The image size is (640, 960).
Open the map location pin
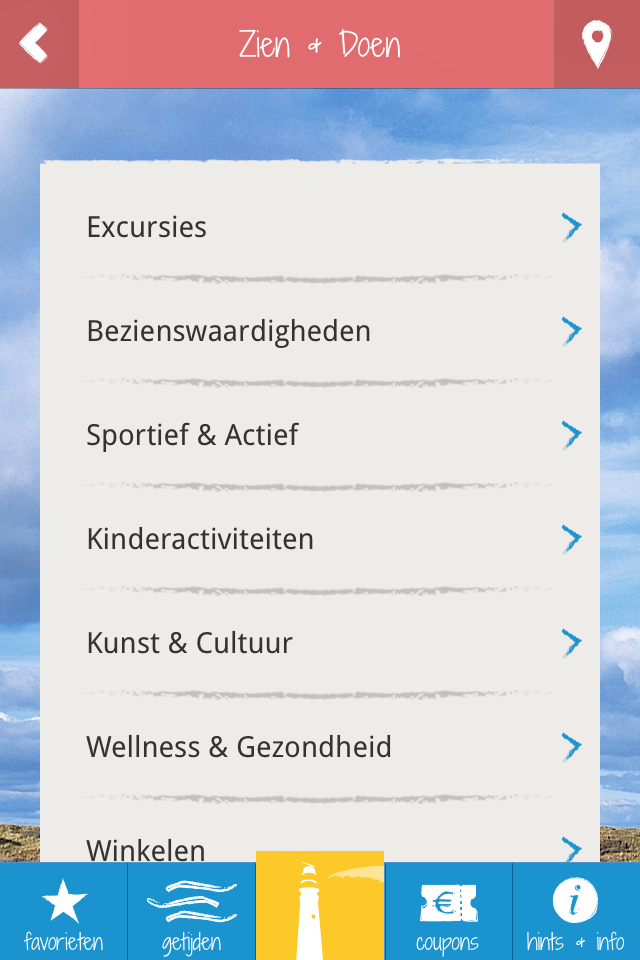click(x=597, y=44)
